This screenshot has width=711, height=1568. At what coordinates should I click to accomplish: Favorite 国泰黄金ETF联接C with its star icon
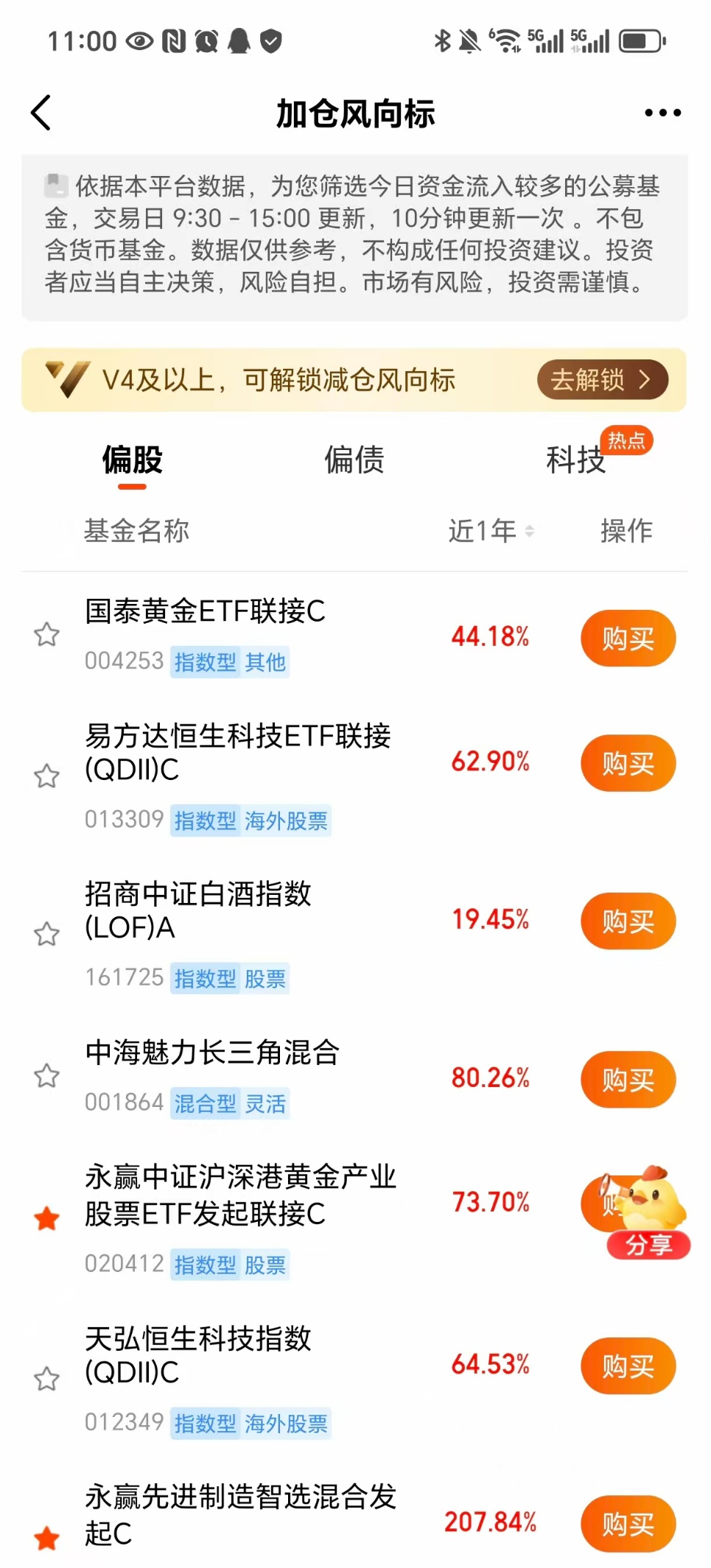[x=46, y=635]
